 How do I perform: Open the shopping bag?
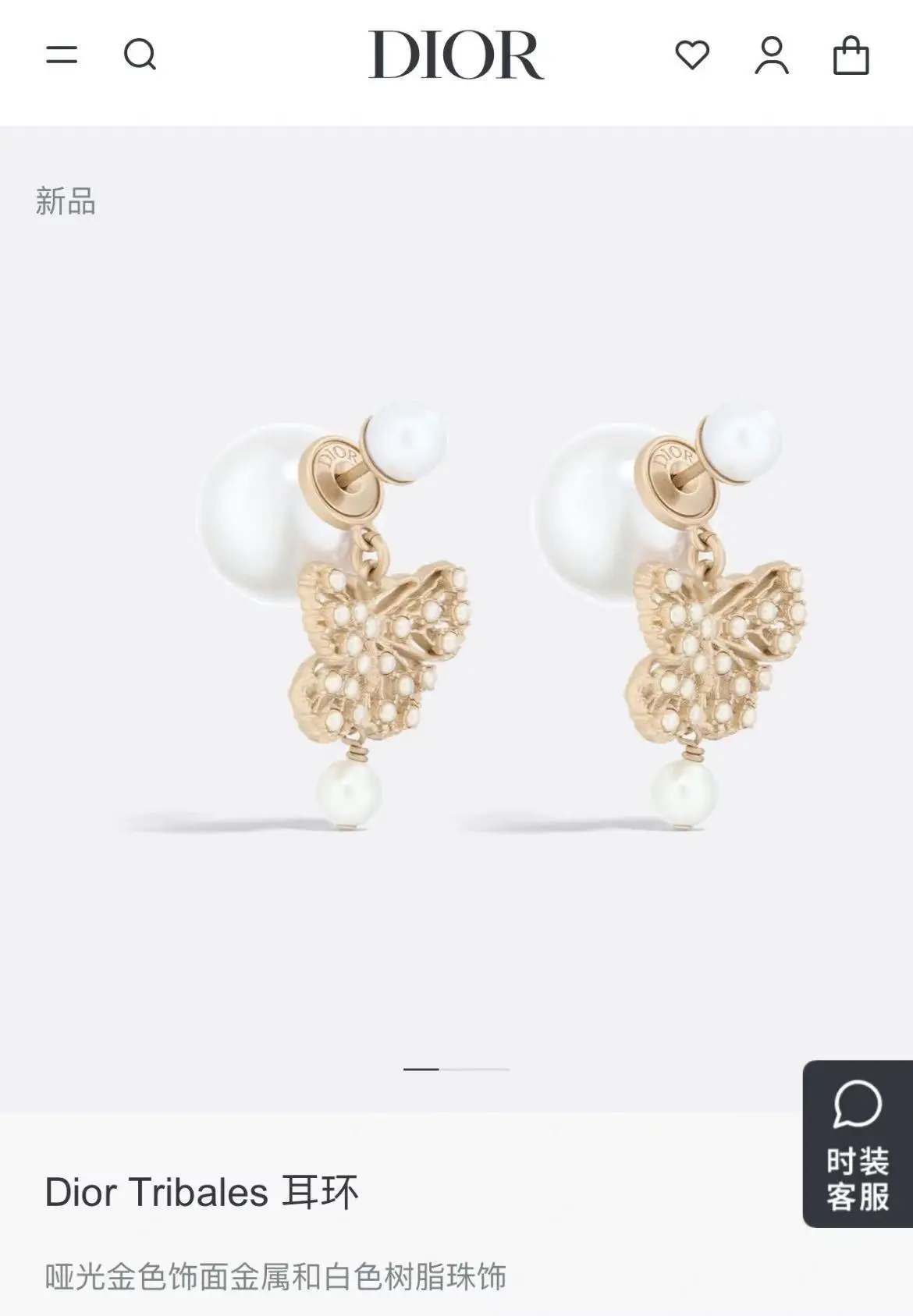point(851,56)
